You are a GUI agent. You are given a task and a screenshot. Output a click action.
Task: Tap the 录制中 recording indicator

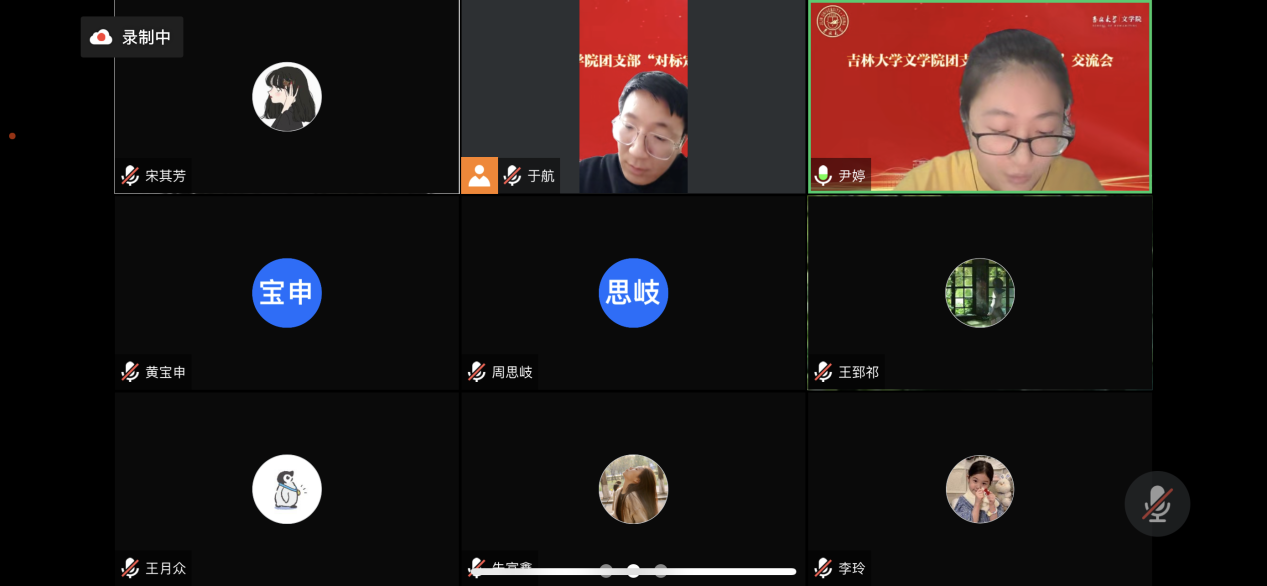[132, 37]
